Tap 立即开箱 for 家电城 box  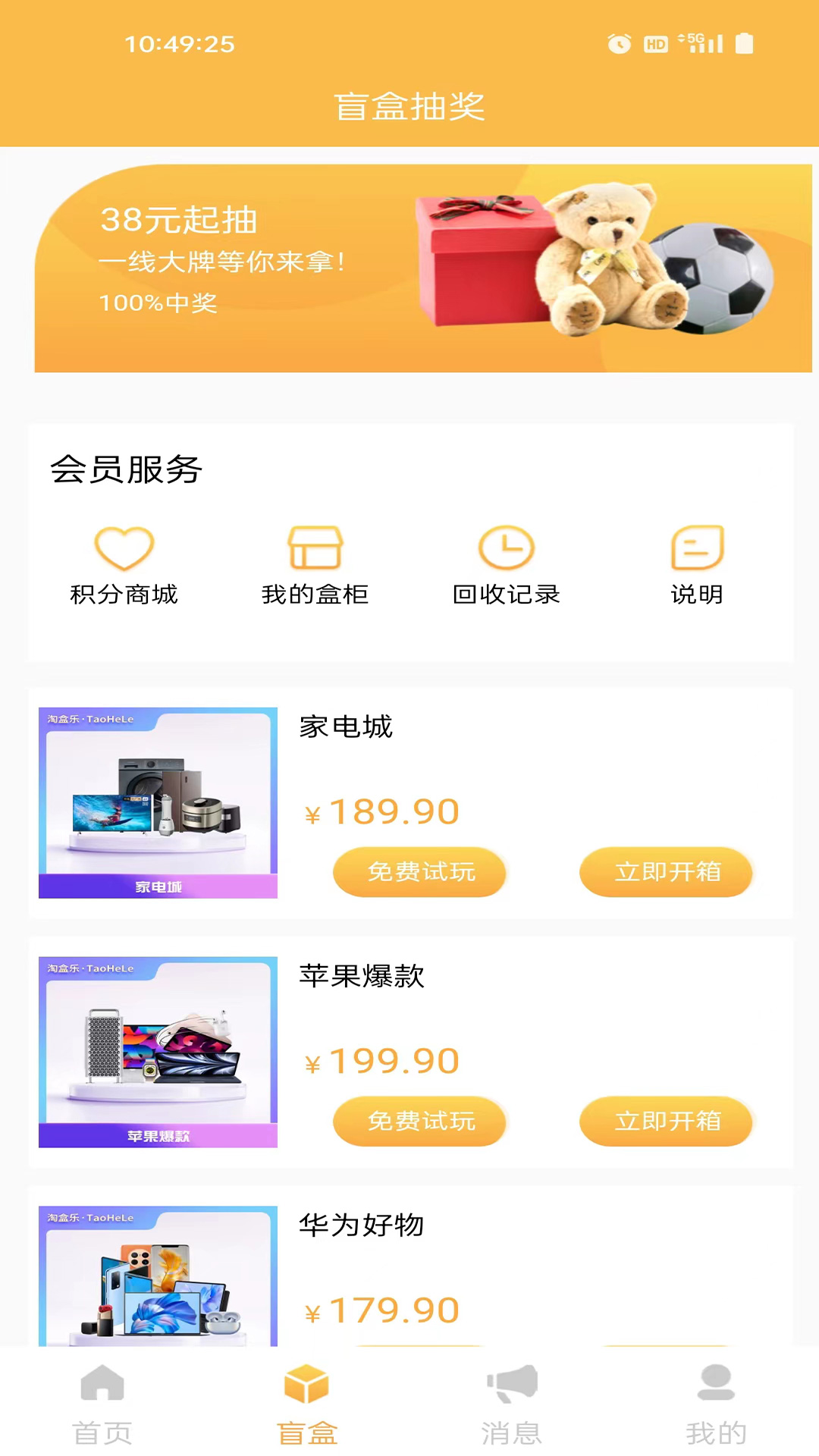666,872
